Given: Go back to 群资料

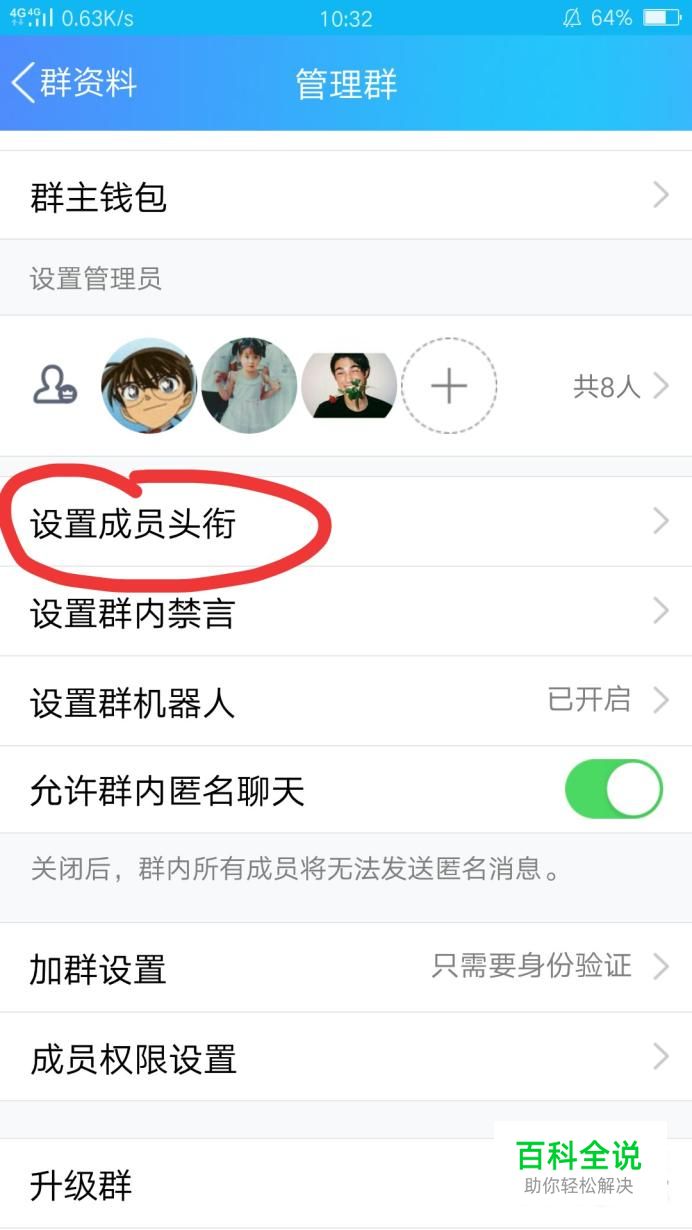Looking at the screenshot, I should (74, 83).
